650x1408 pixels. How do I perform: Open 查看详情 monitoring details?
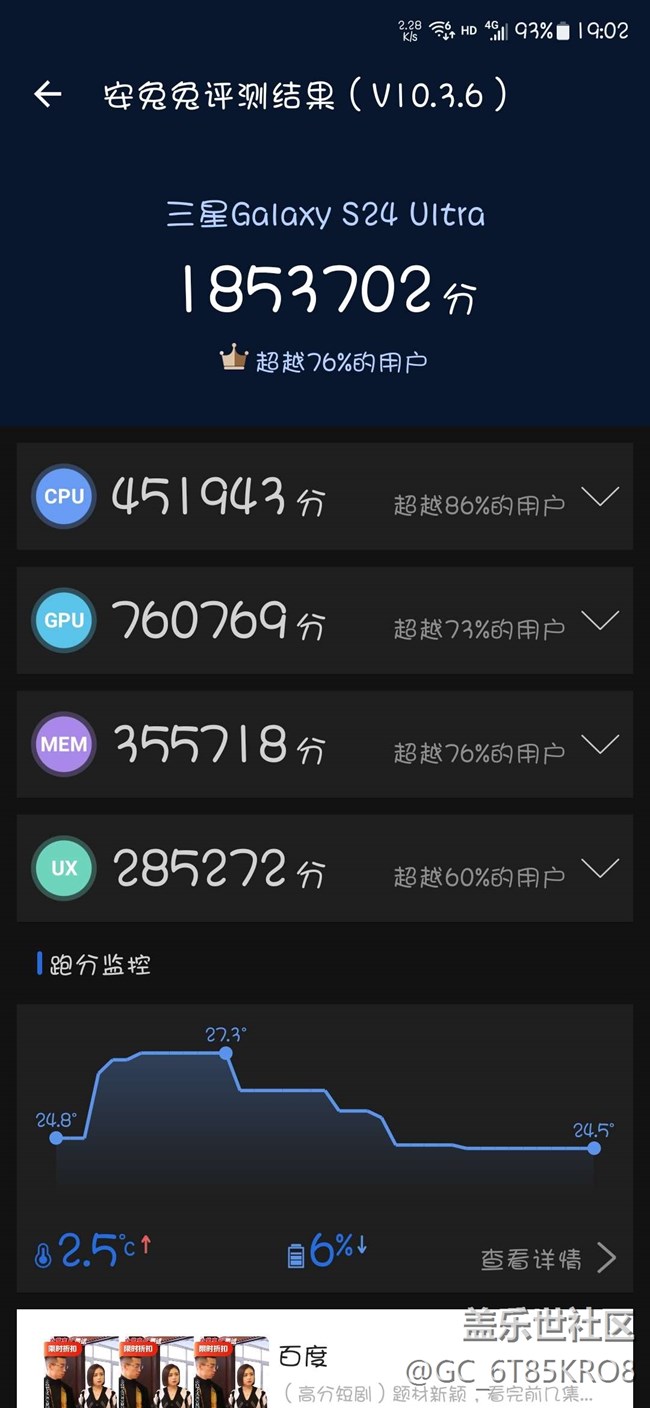pyautogui.click(x=548, y=1258)
